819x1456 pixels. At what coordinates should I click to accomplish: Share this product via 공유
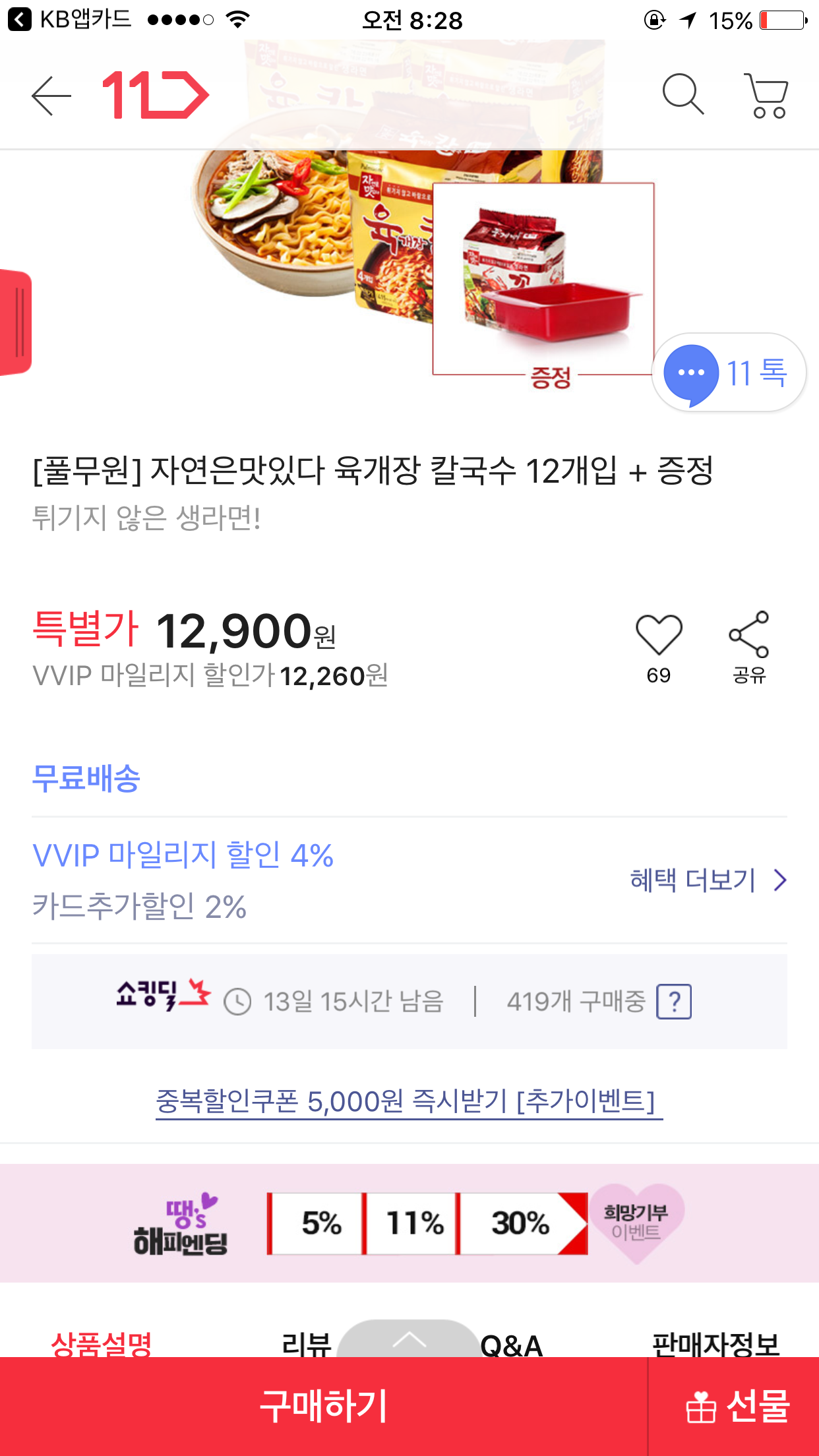point(749,636)
